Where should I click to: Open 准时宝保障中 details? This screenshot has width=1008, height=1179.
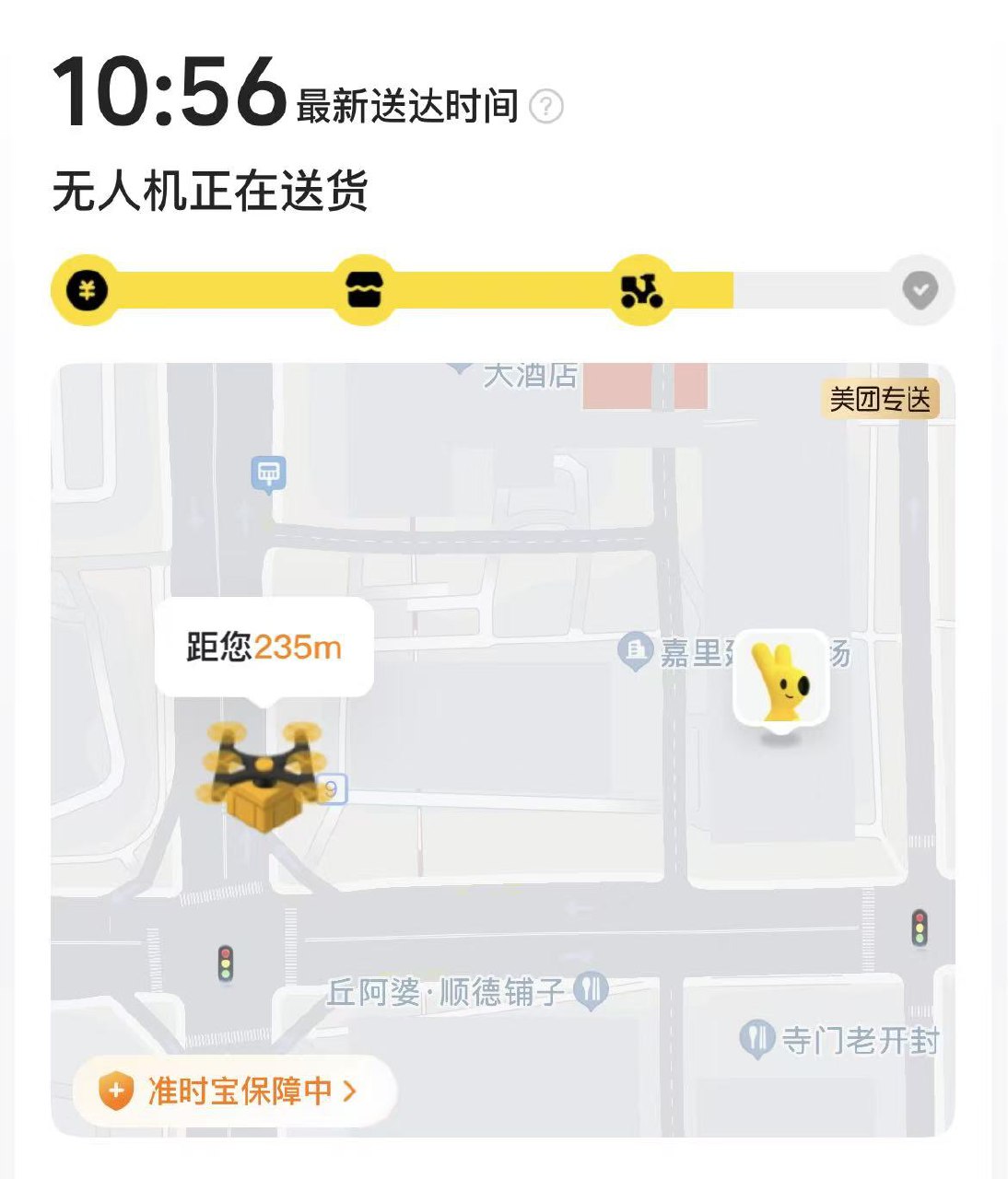click(x=234, y=1091)
